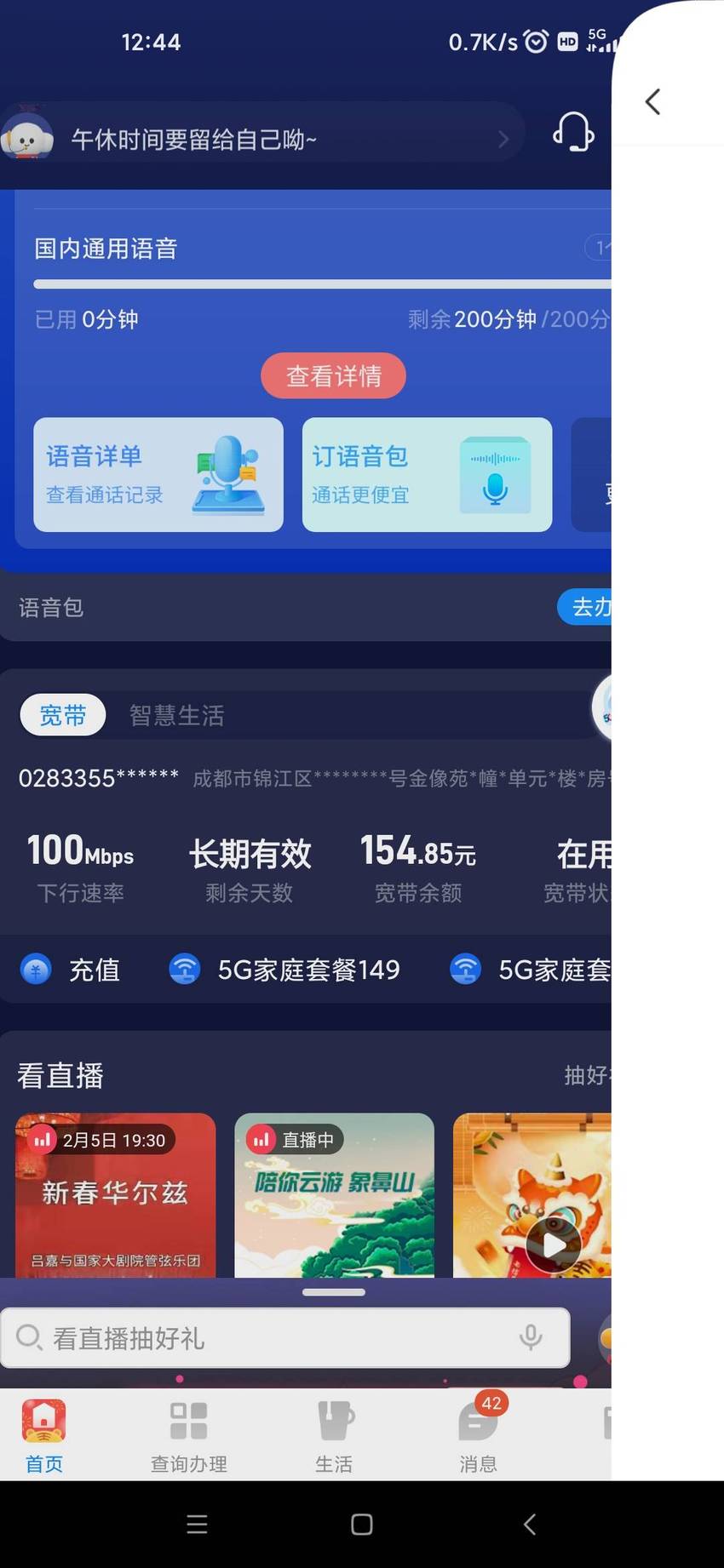The height and width of the screenshot is (1568, 724).
Task: Open the 新春华尔兹 live broadcast tile
Action: coord(116,1195)
